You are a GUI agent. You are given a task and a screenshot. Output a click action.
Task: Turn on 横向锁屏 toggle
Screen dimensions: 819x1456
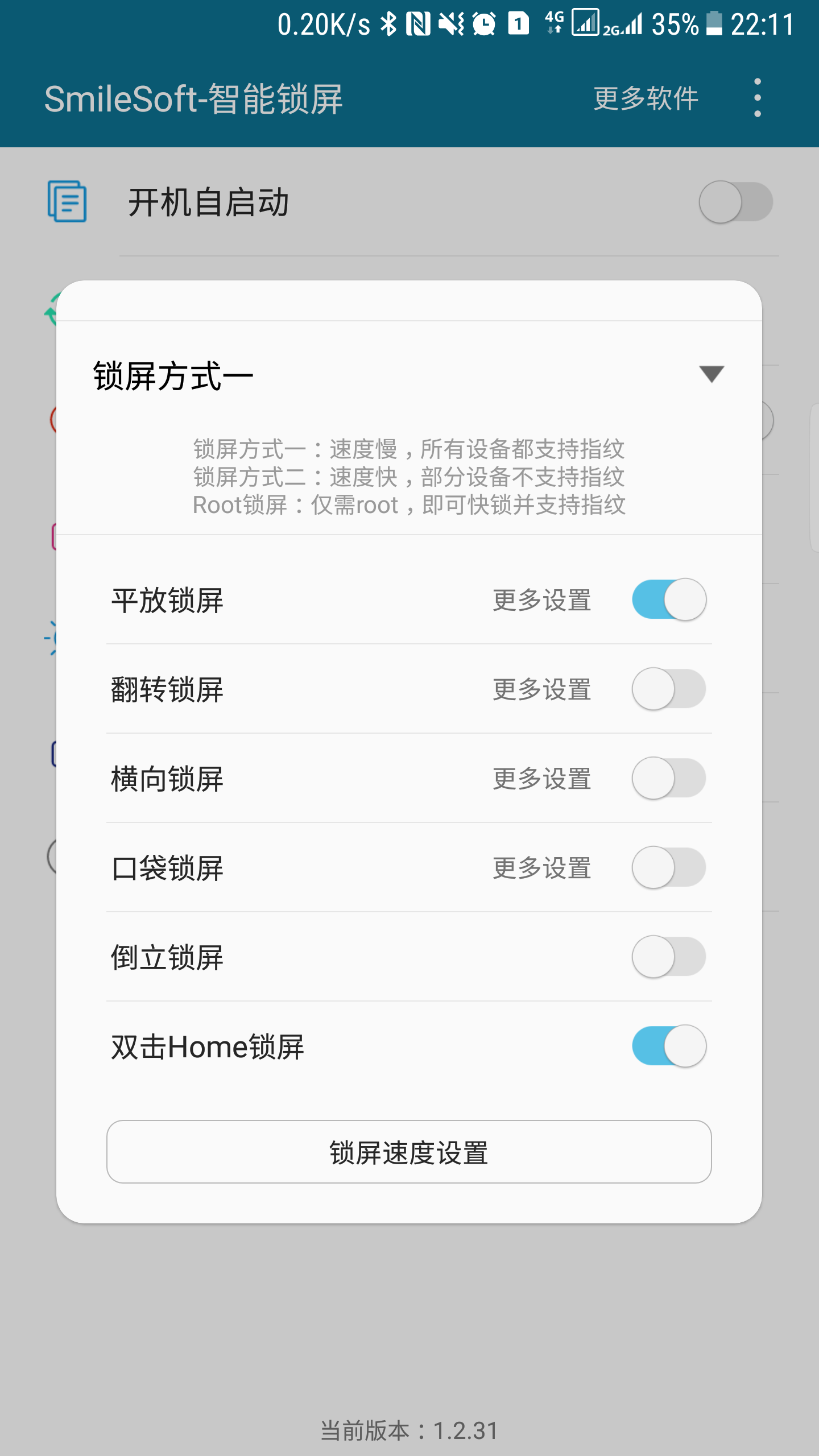(x=669, y=778)
